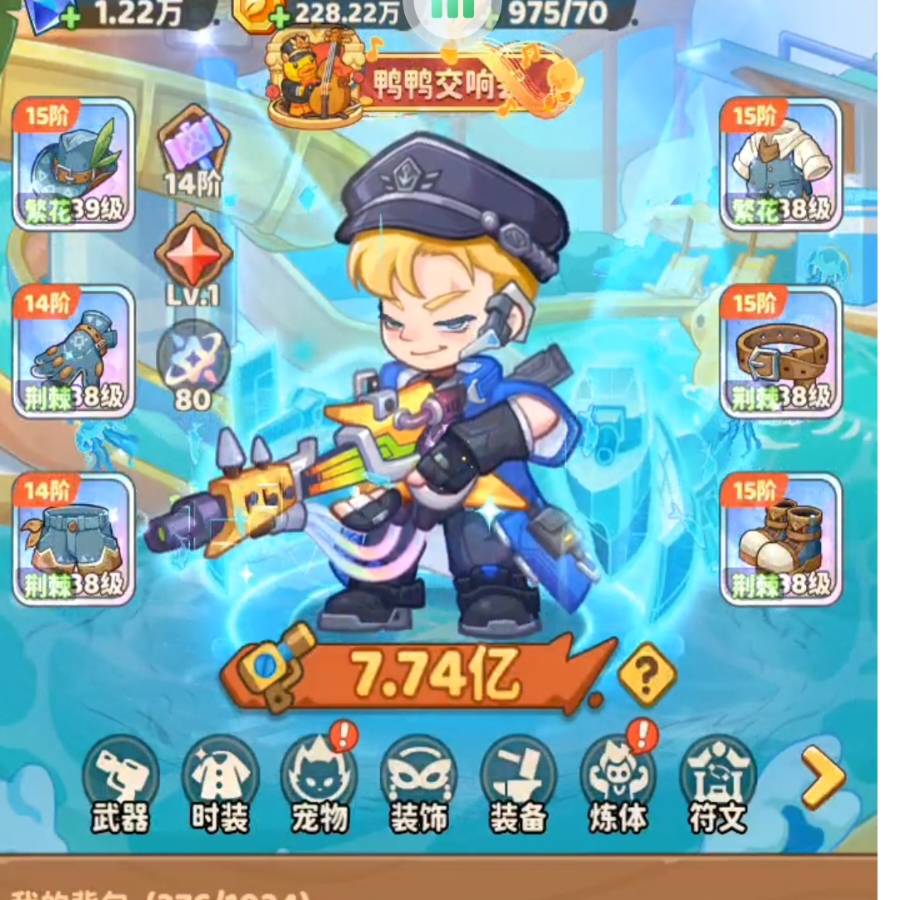Select the 装备 equipment section

(x=518, y=786)
